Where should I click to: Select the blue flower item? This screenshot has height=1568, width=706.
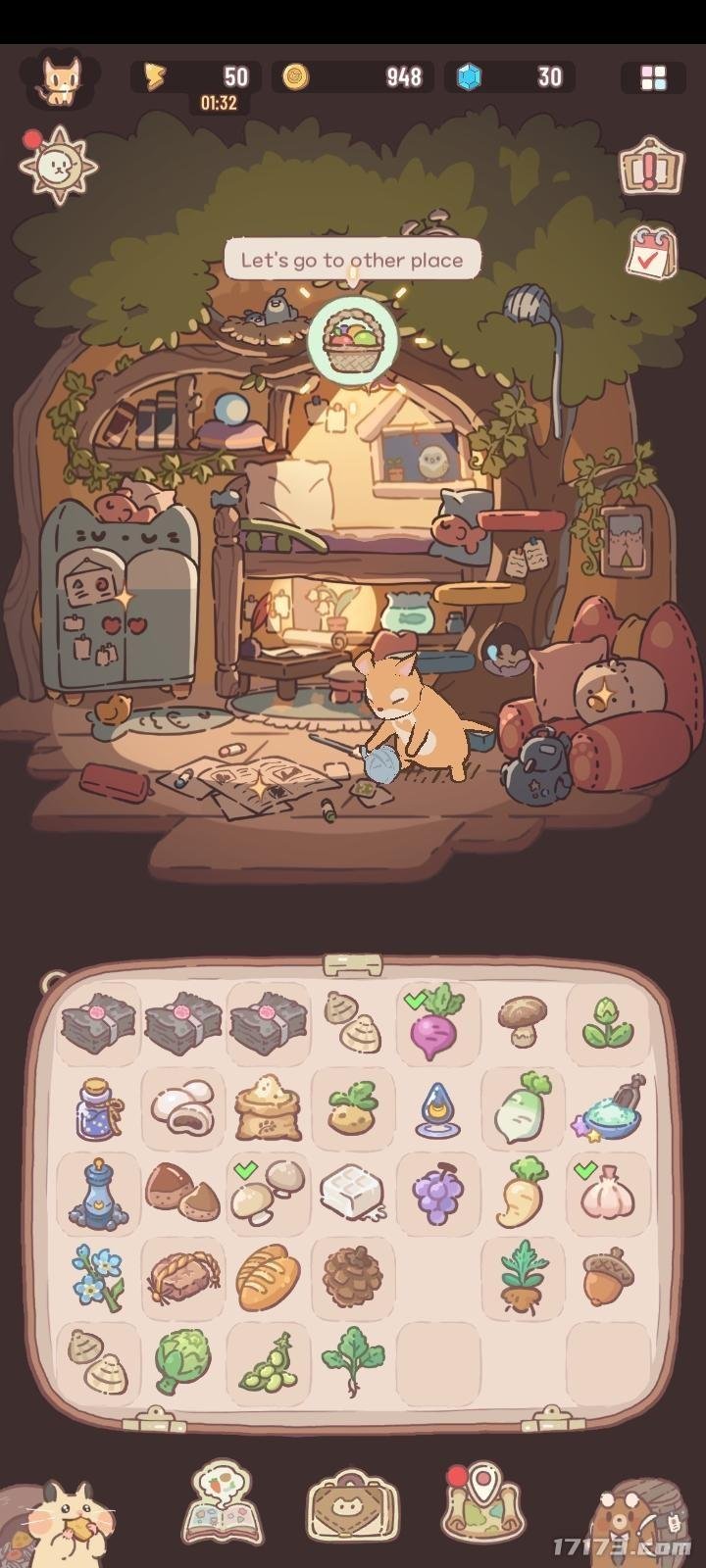click(x=98, y=1276)
